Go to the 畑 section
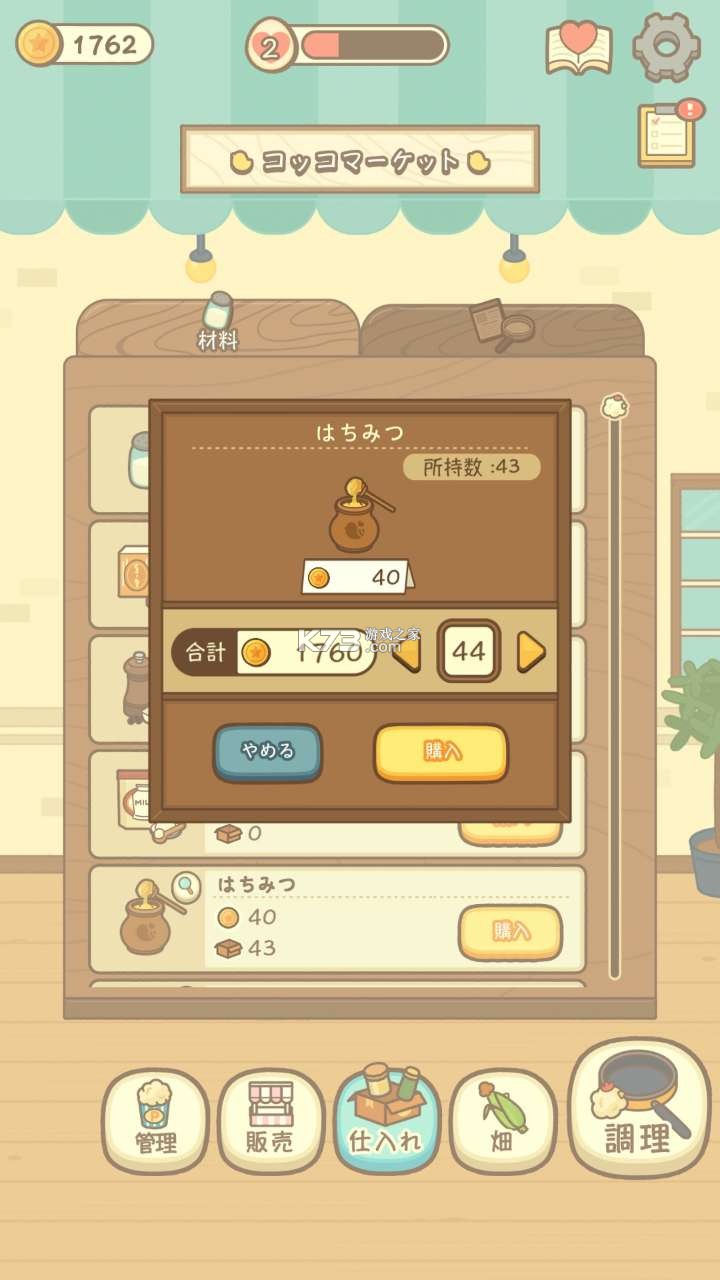This screenshot has height=1280, width=720. [x=502, y=1120]
